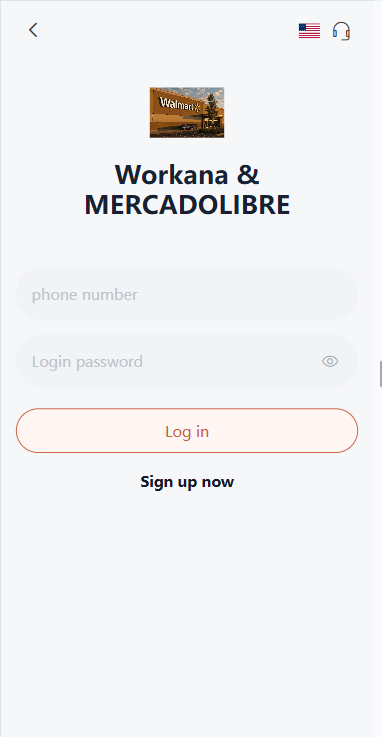Open customer support headset icon
This screenshot has width=382, height=737.
(x=341, y=31)
